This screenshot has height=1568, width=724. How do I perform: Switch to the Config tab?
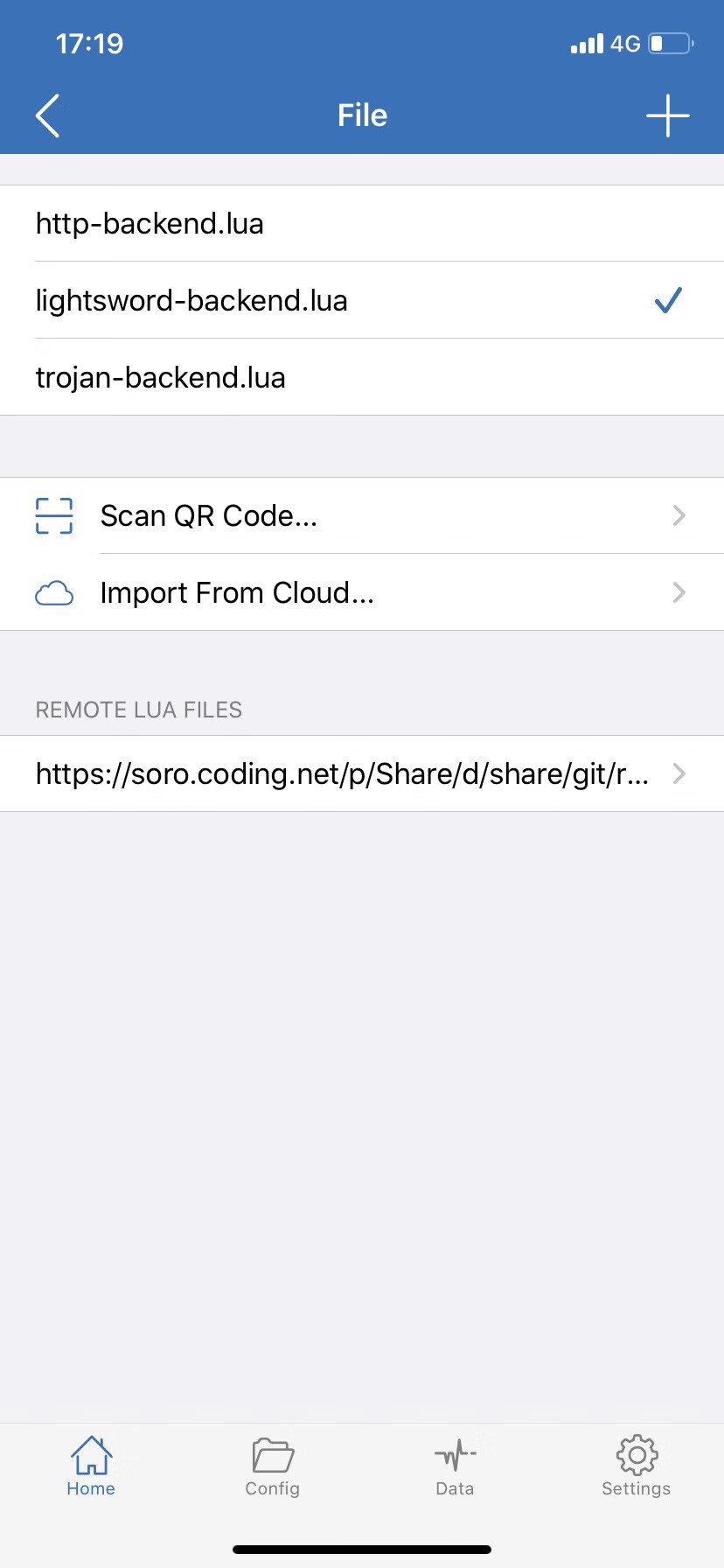[x=272, y=1466]
